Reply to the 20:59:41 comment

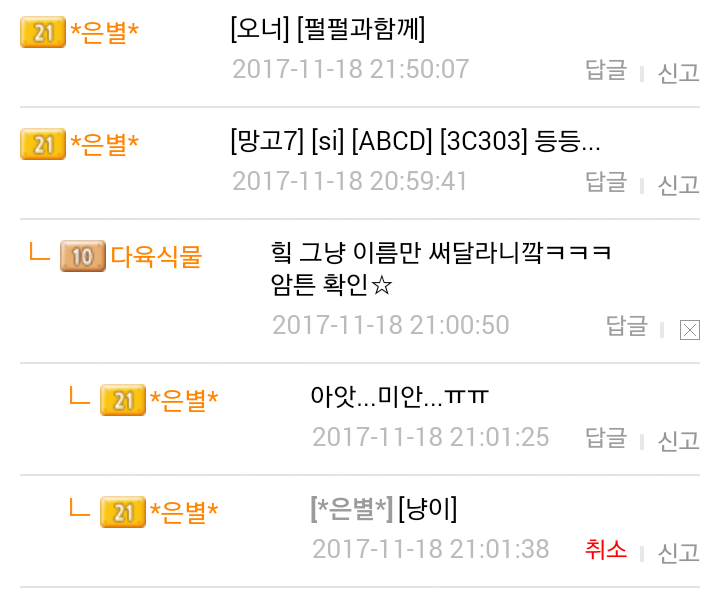coord(606,183)
